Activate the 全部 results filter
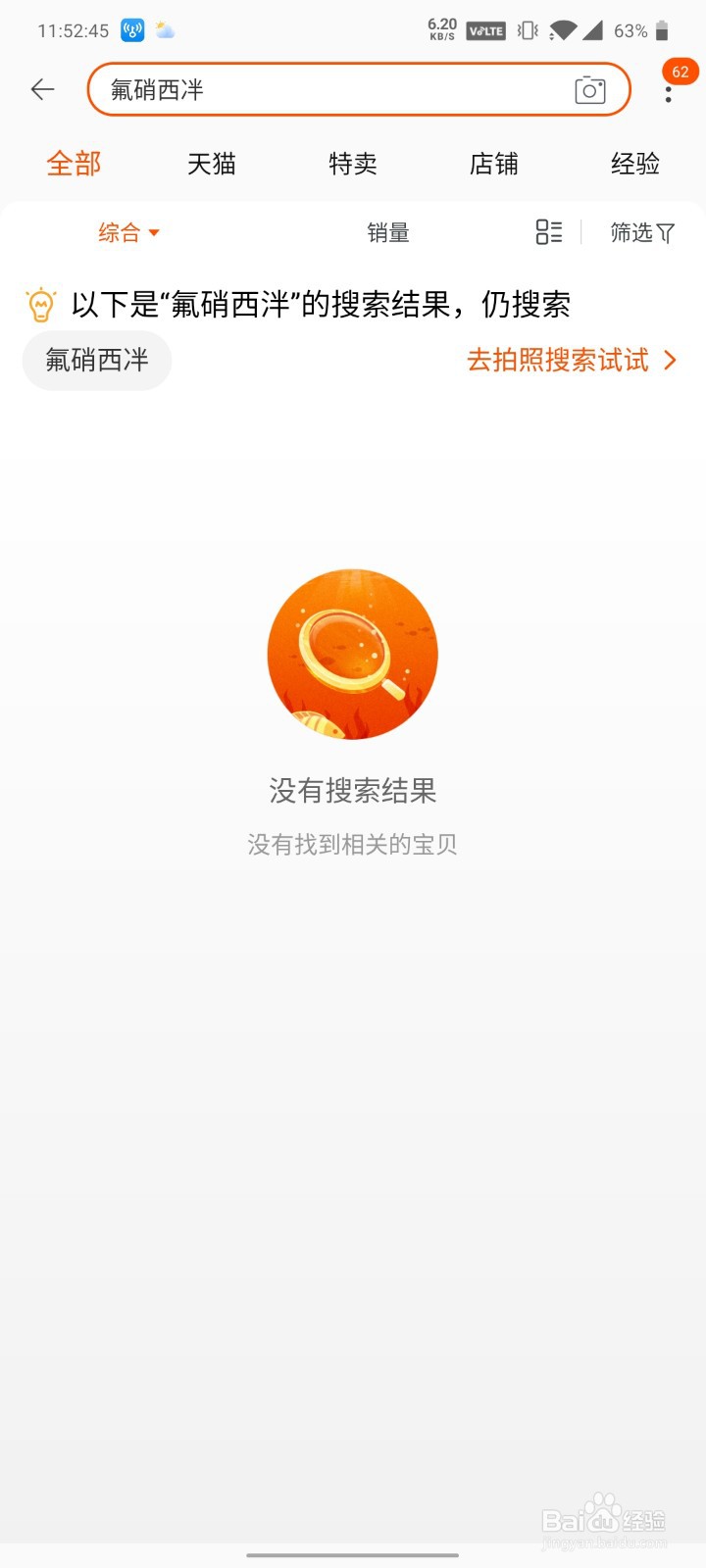 point(74,164)
